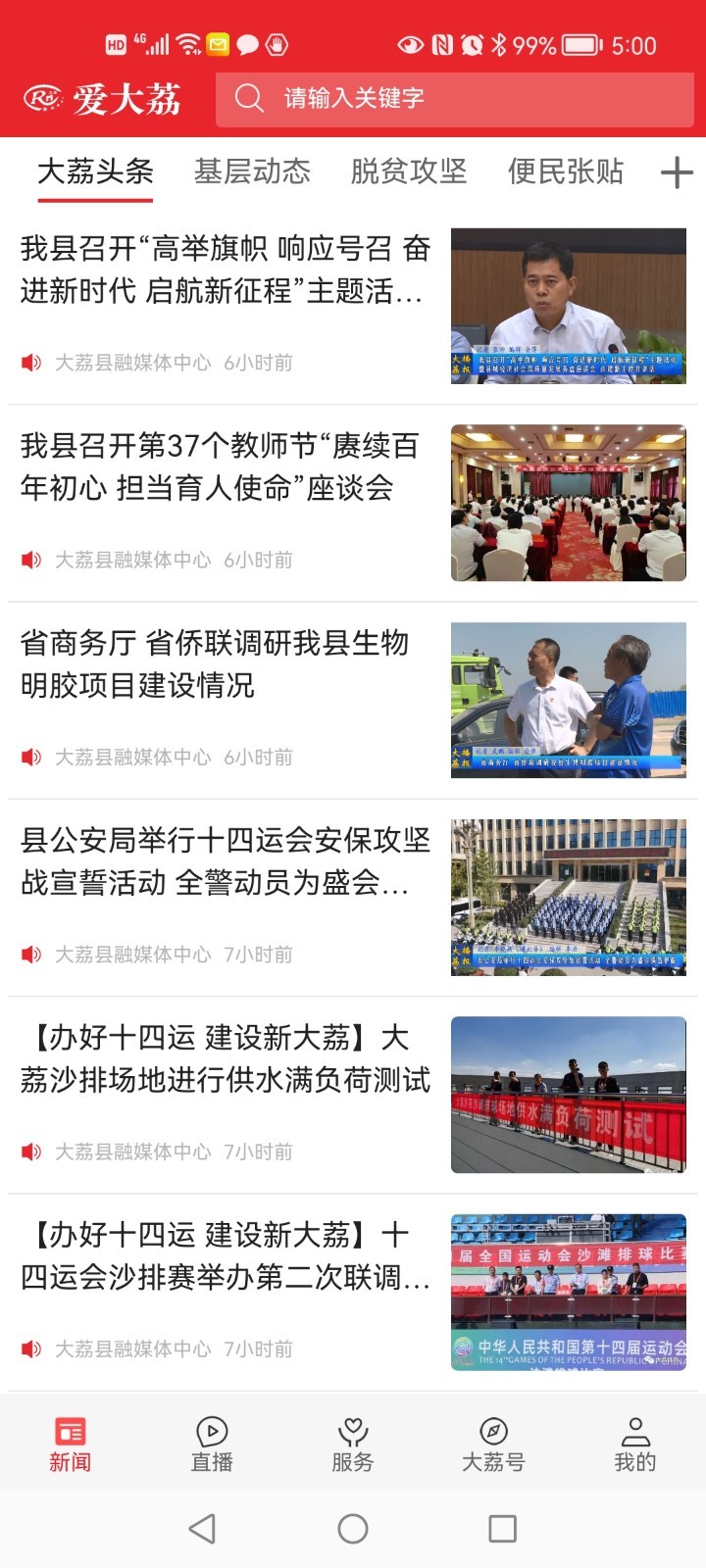Screen dimensions: 706x1568
Task: View the 县公安局 十四运会安保 article
Action: [226, 861]
